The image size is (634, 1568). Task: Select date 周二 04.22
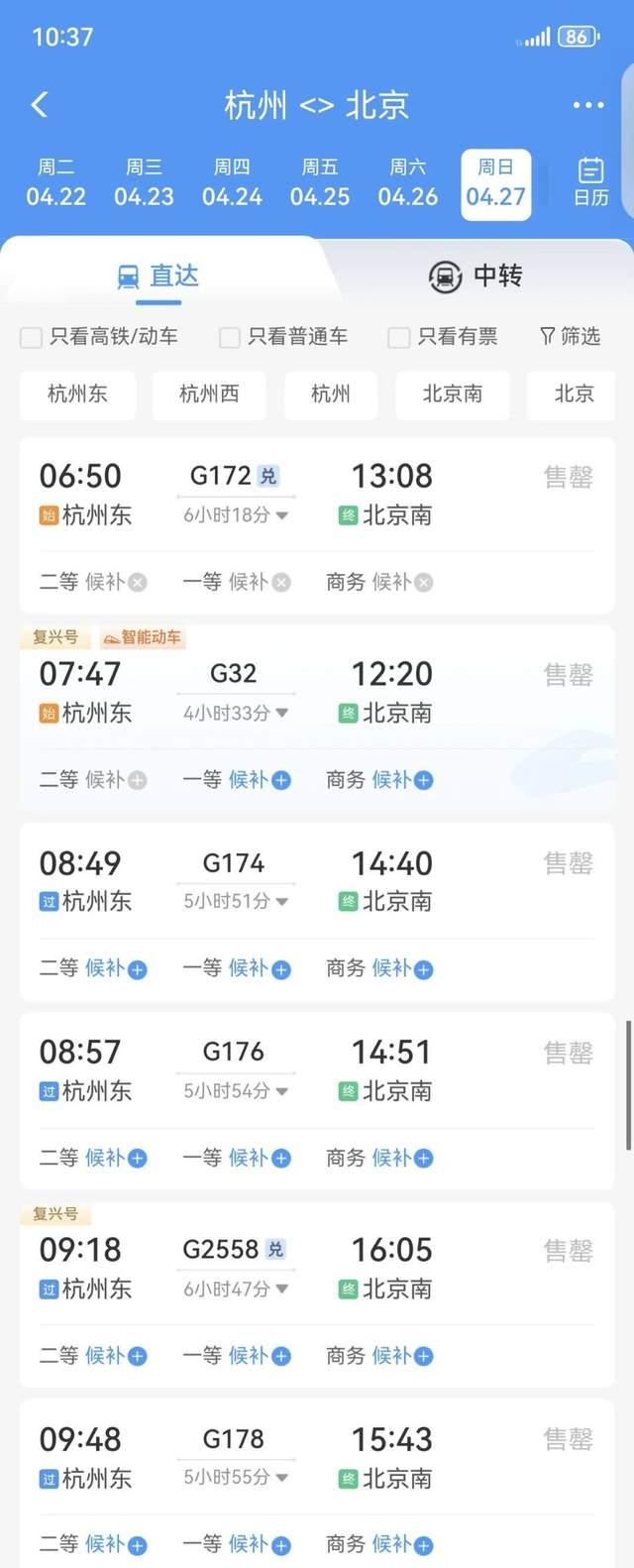point(55,183)
